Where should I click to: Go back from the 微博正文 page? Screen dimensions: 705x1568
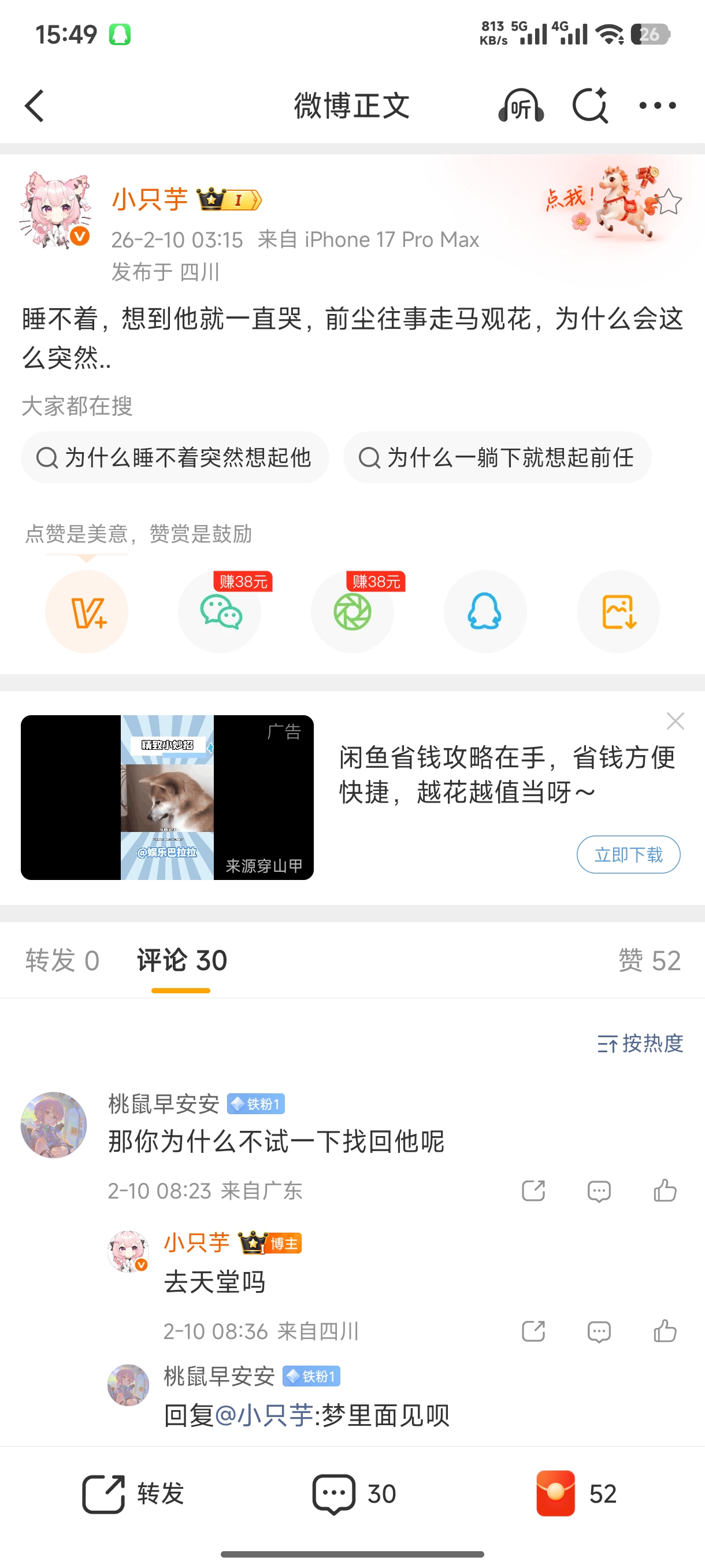coord(35,106)
